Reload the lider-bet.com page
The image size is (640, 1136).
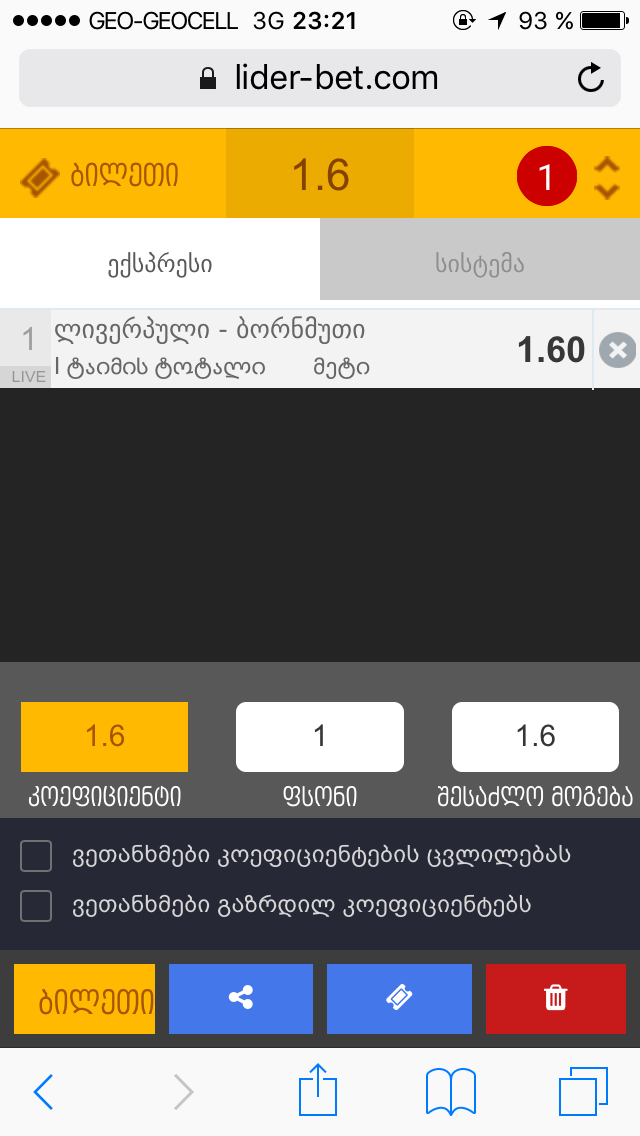pos(591,78)
